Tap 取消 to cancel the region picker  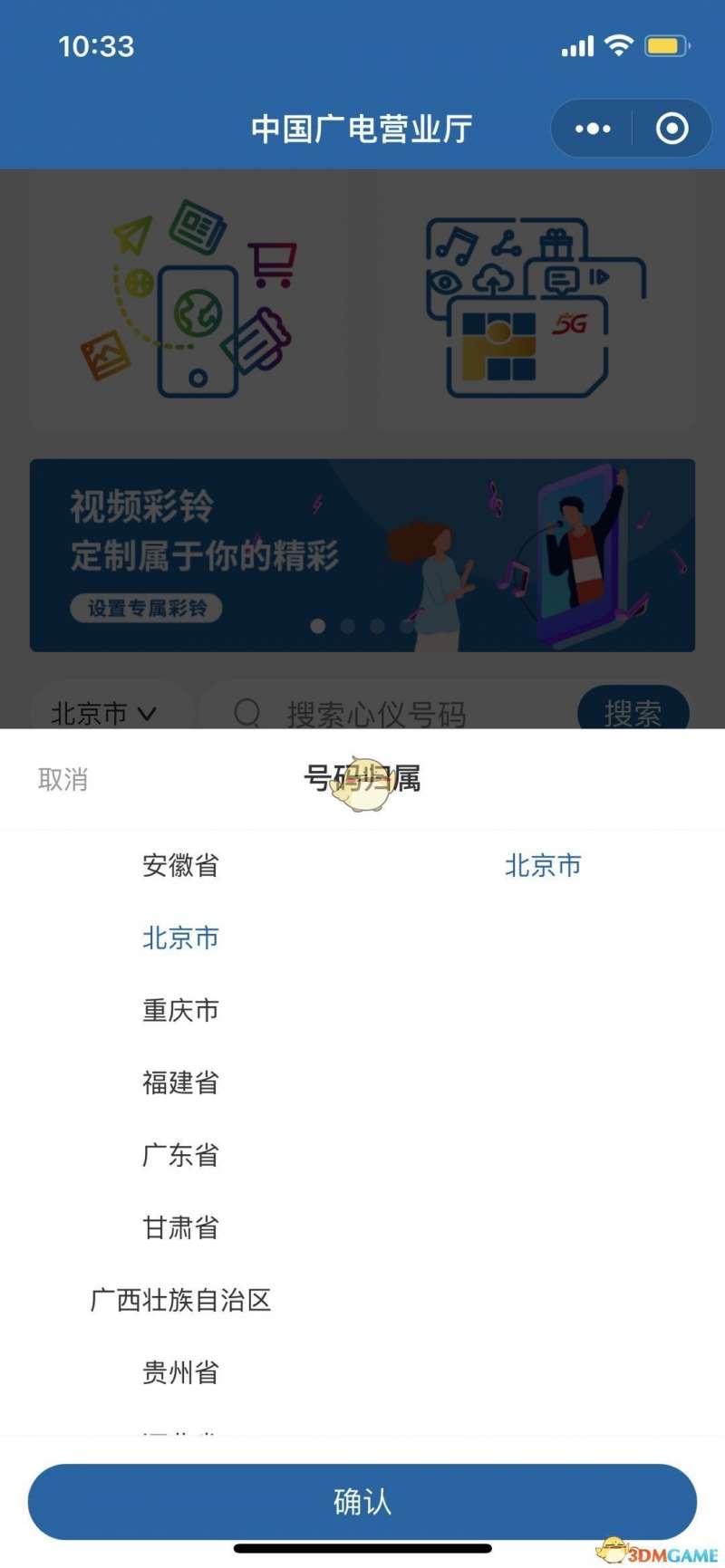click(x=63, y=779)
